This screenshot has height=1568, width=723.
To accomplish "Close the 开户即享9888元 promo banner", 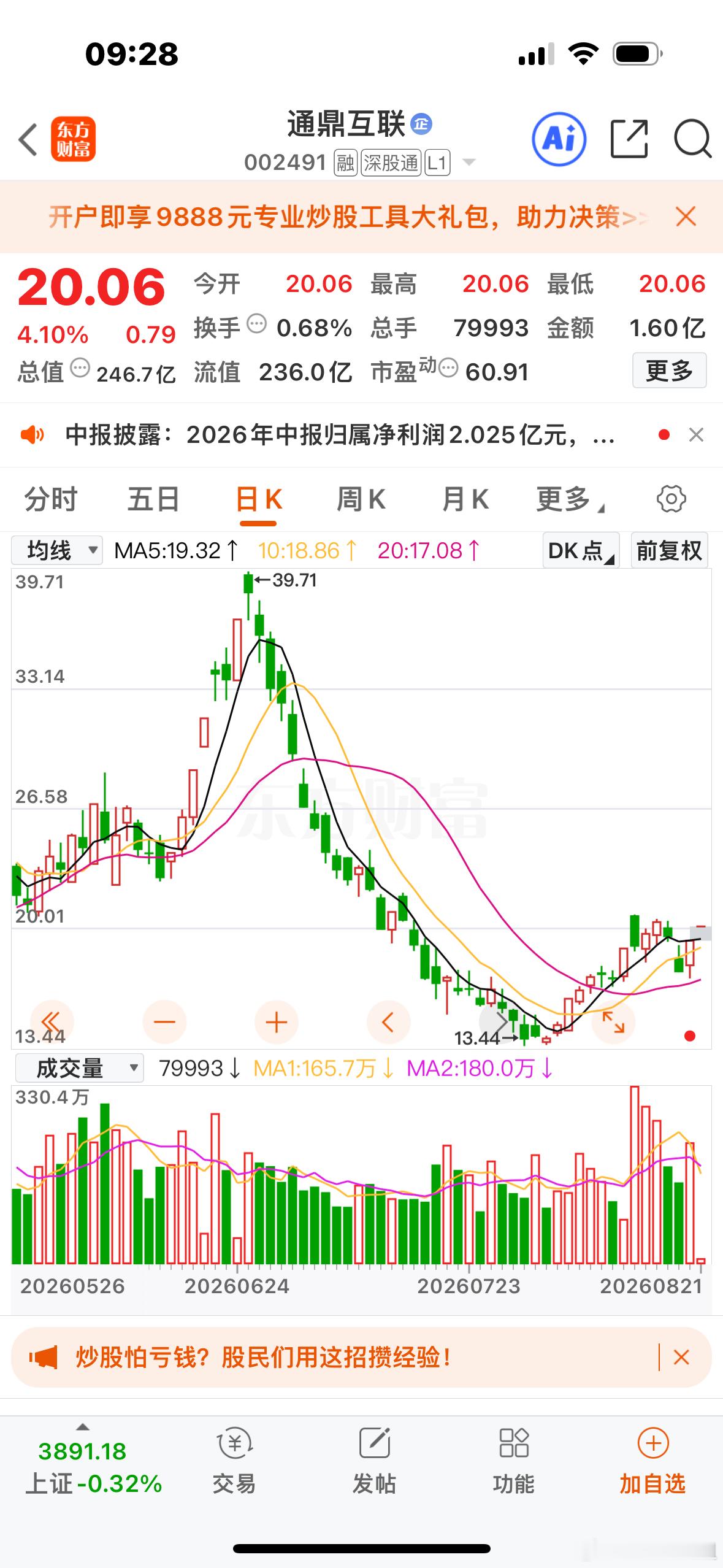I will click(x=686, y=217).
